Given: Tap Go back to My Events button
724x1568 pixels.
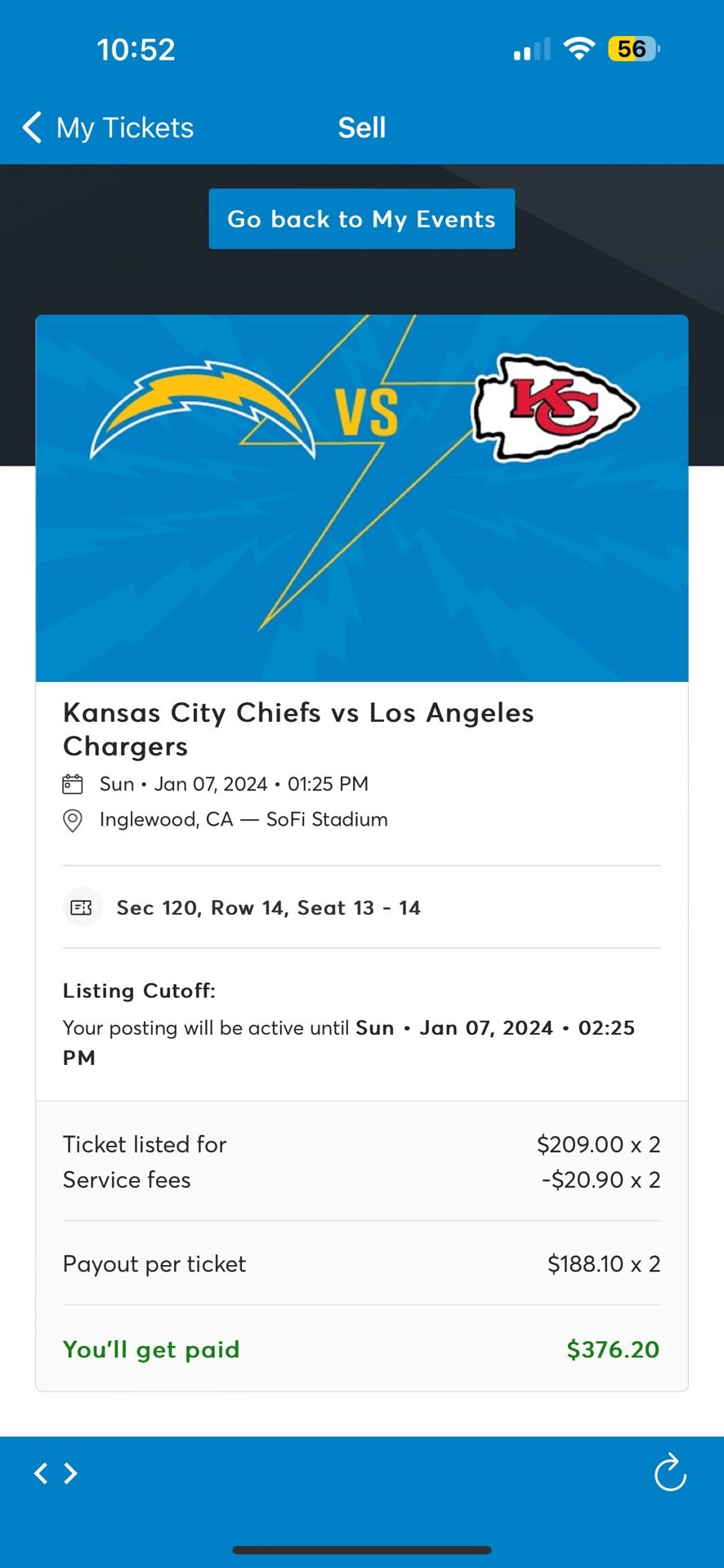Looking at the screenshot, I should 361,219.
